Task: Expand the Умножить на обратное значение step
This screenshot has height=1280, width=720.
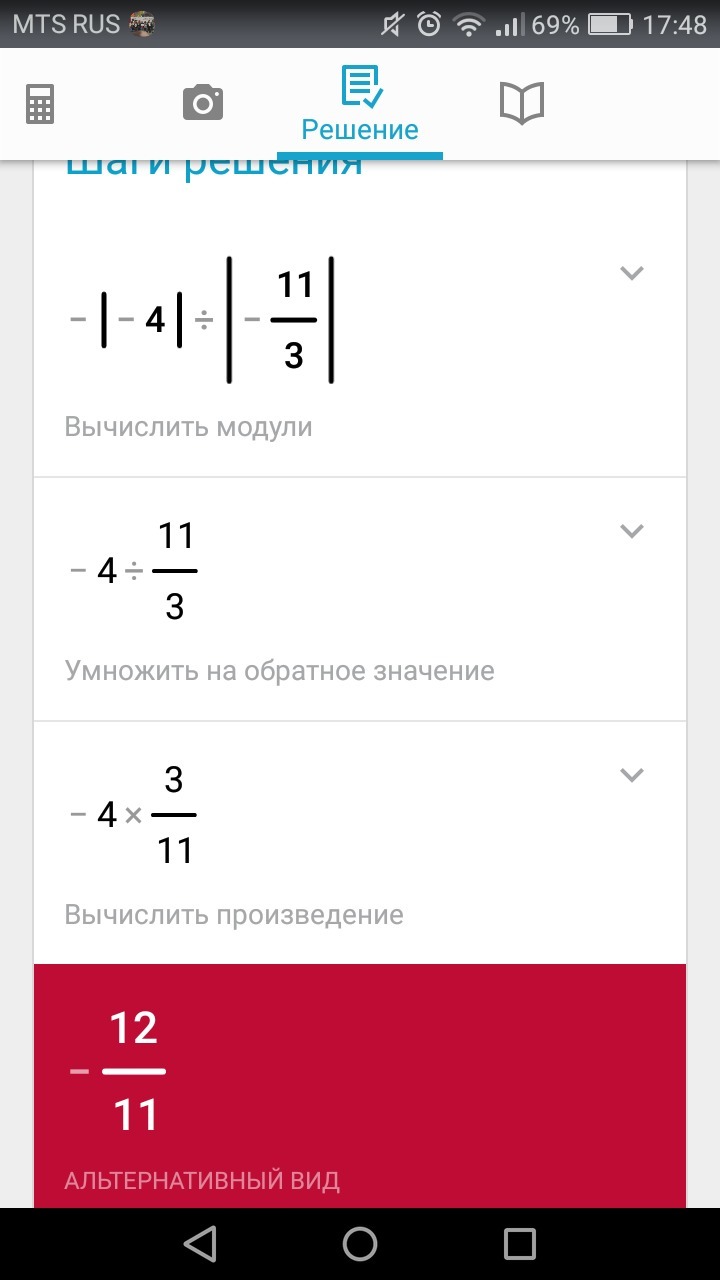Action: point(631,531)
